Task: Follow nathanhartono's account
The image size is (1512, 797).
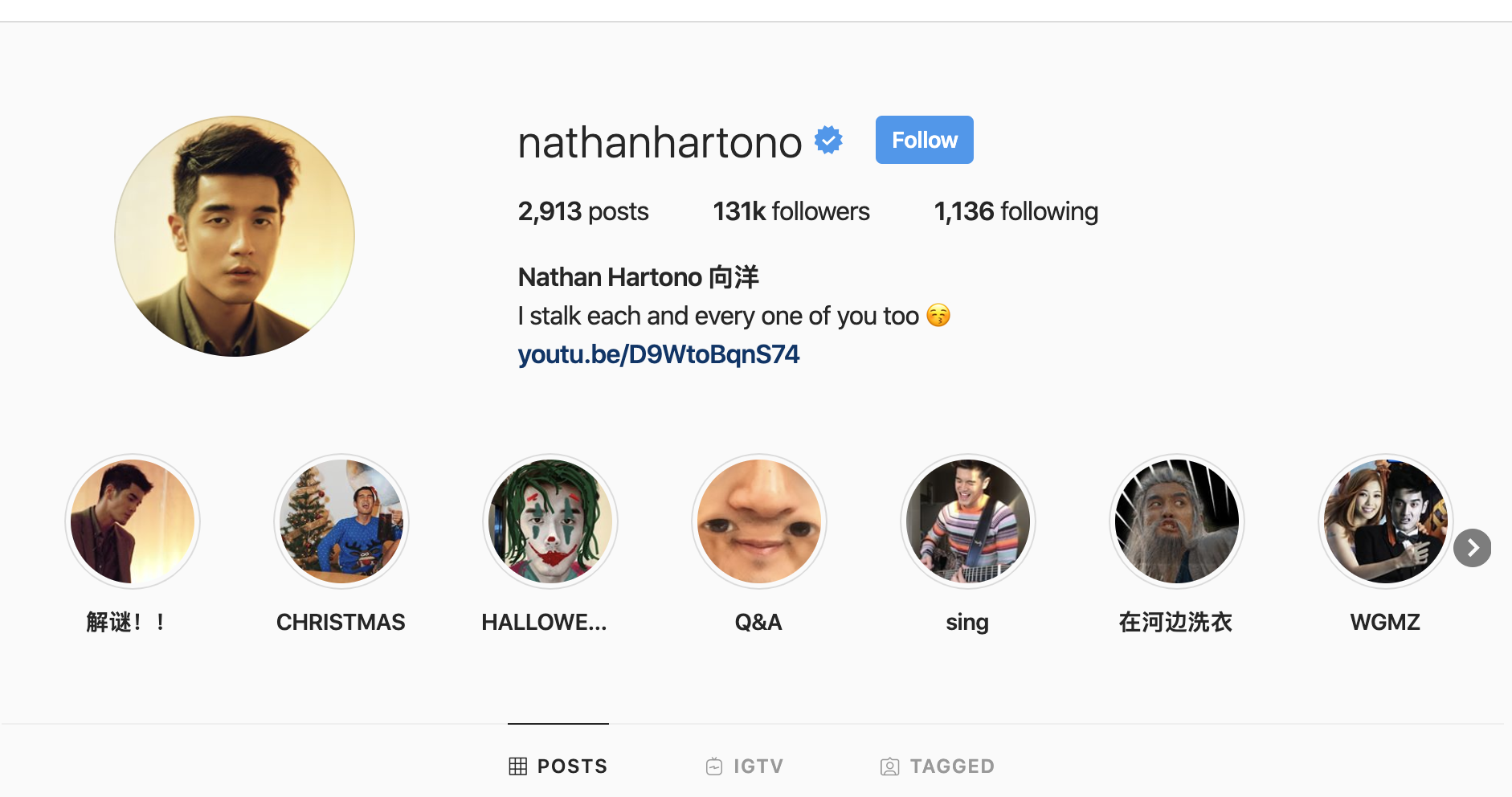Action: tap(924, 140)
